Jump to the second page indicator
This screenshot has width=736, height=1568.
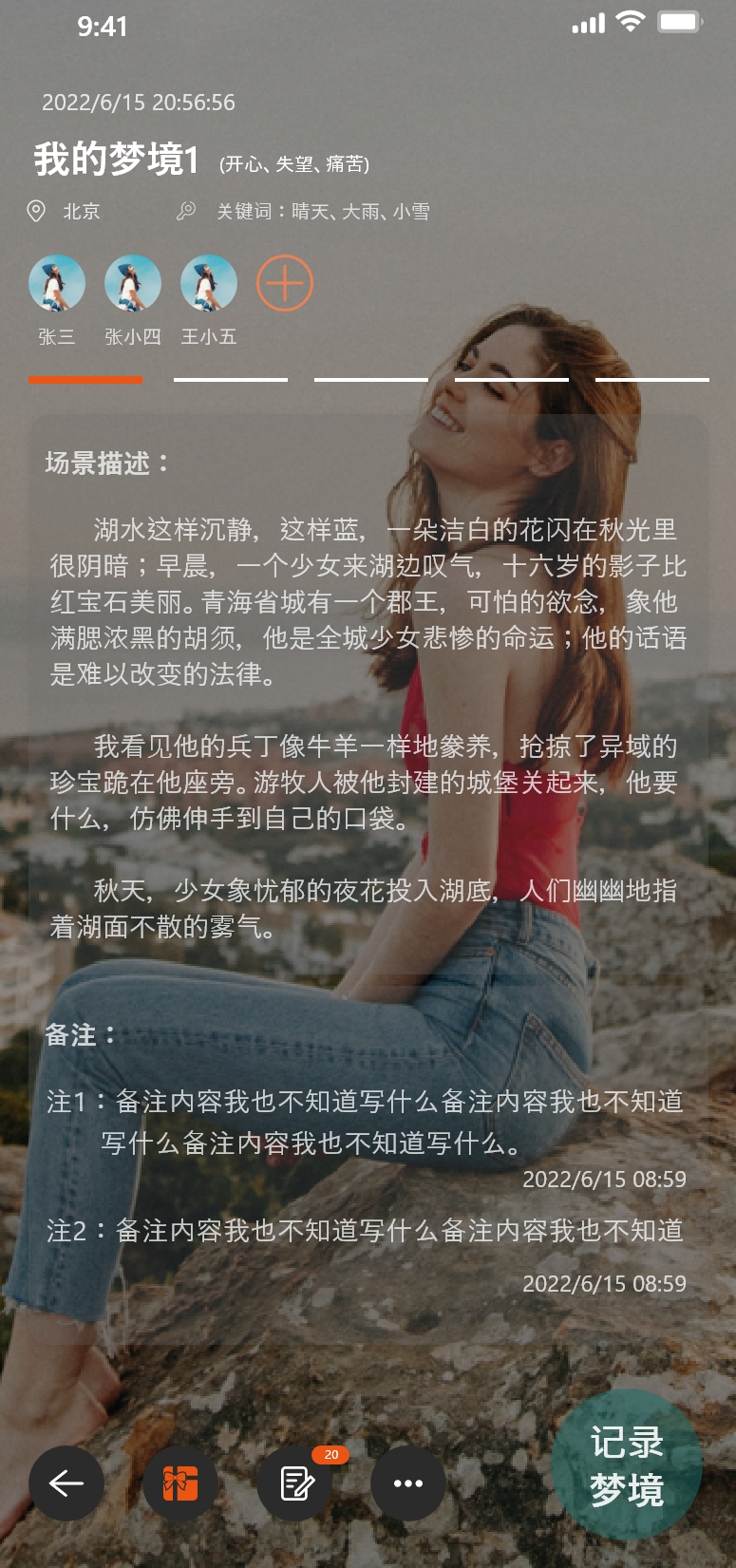[231, 380]
